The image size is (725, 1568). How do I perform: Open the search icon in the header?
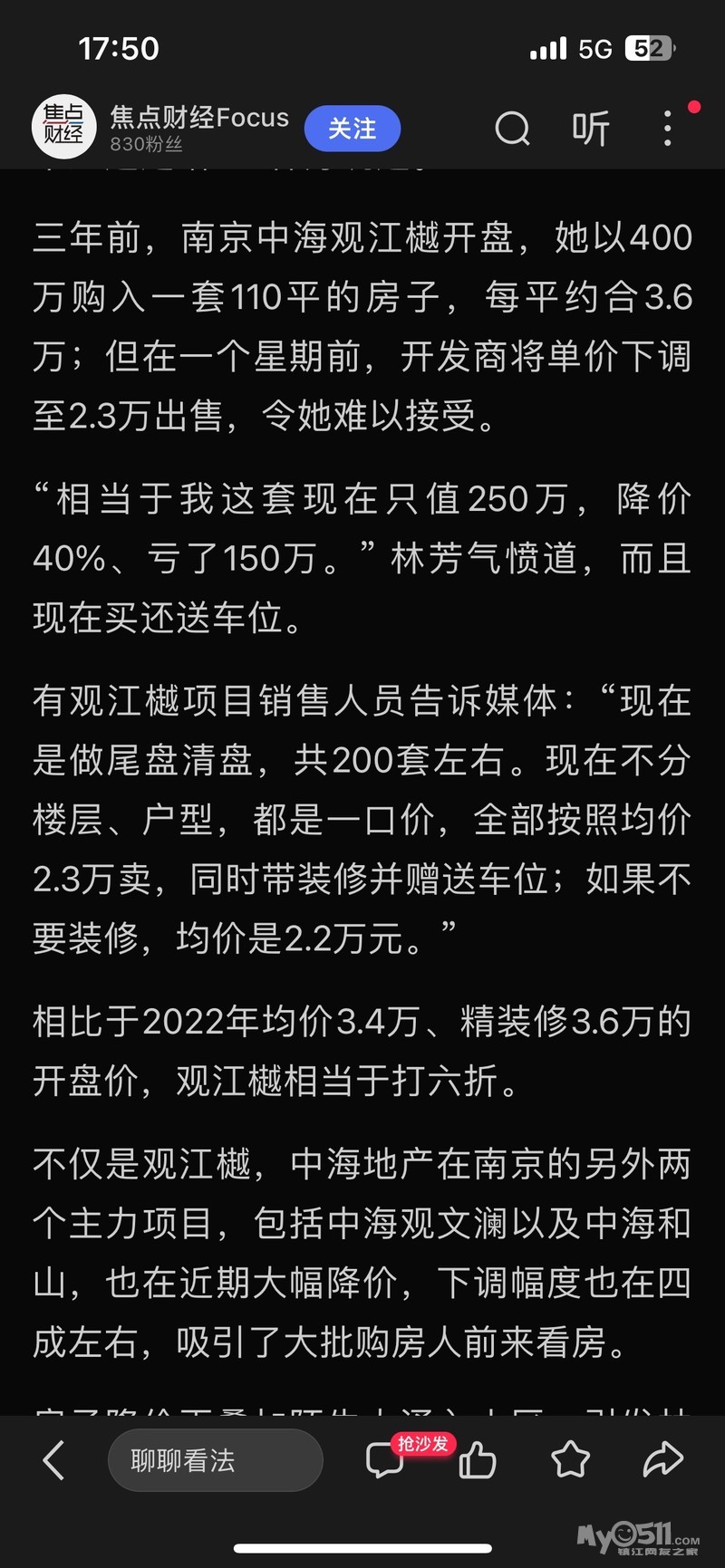pyautogui.click(x=512, y=129)
